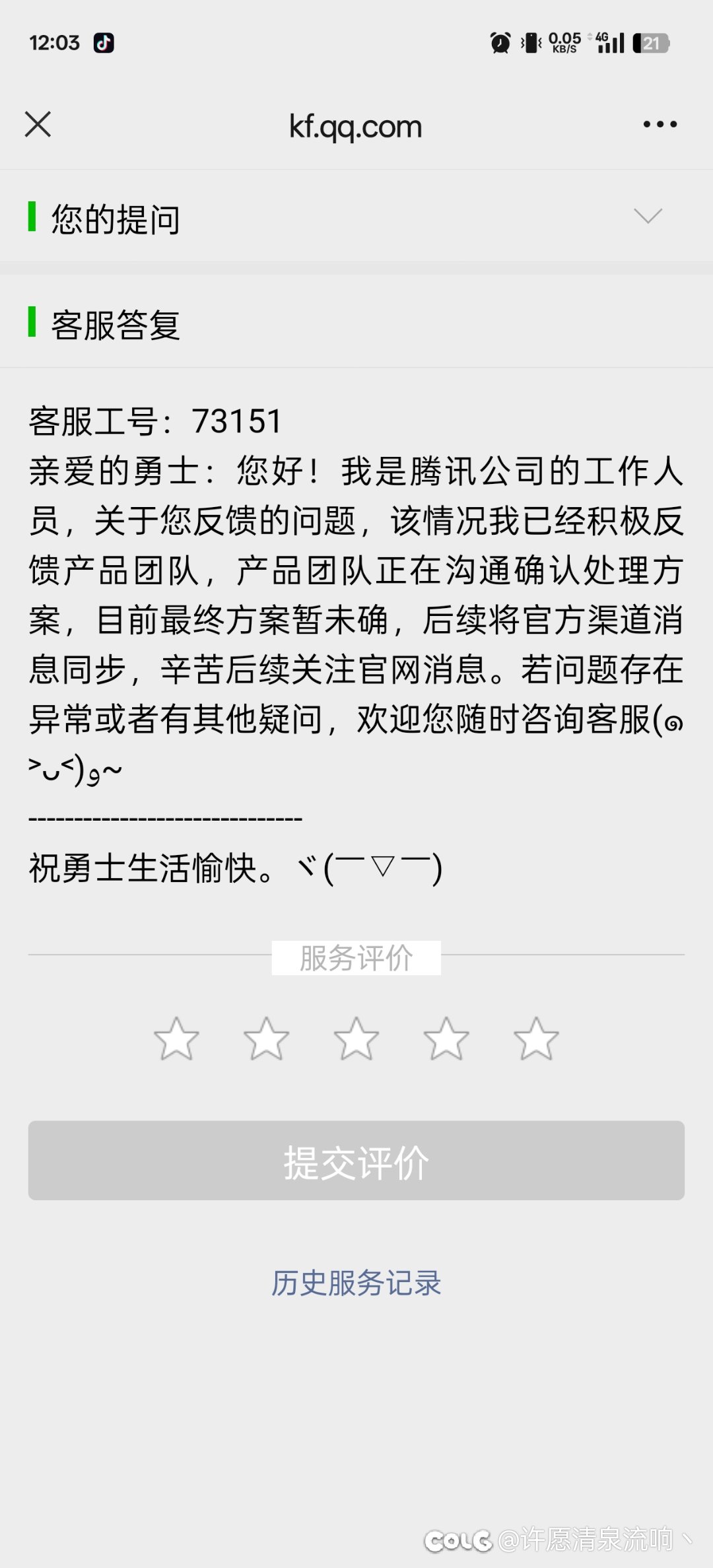Tap the 提交评价 submit button
This screenshot has height=1568, width=713.
click(356, 1160)
